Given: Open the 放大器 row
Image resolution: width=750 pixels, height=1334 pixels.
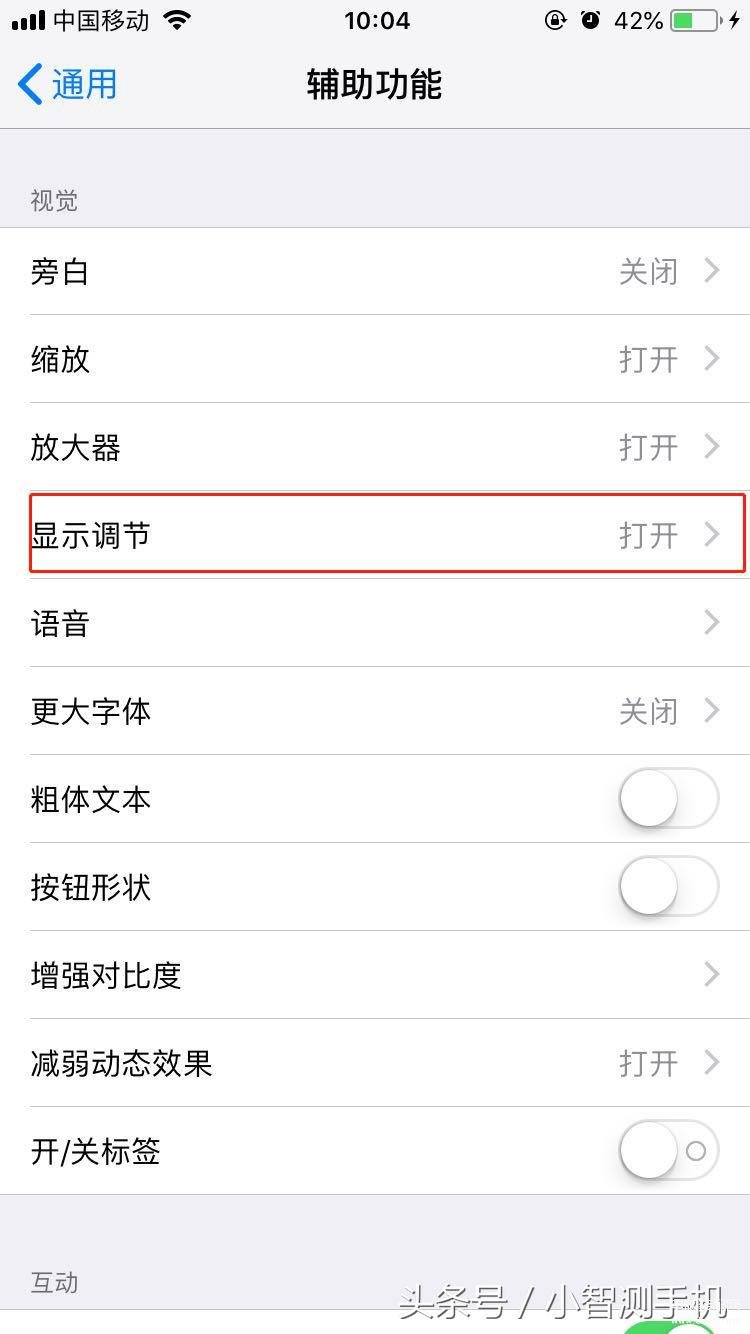Looking at the screenshot, I should 375,447.
